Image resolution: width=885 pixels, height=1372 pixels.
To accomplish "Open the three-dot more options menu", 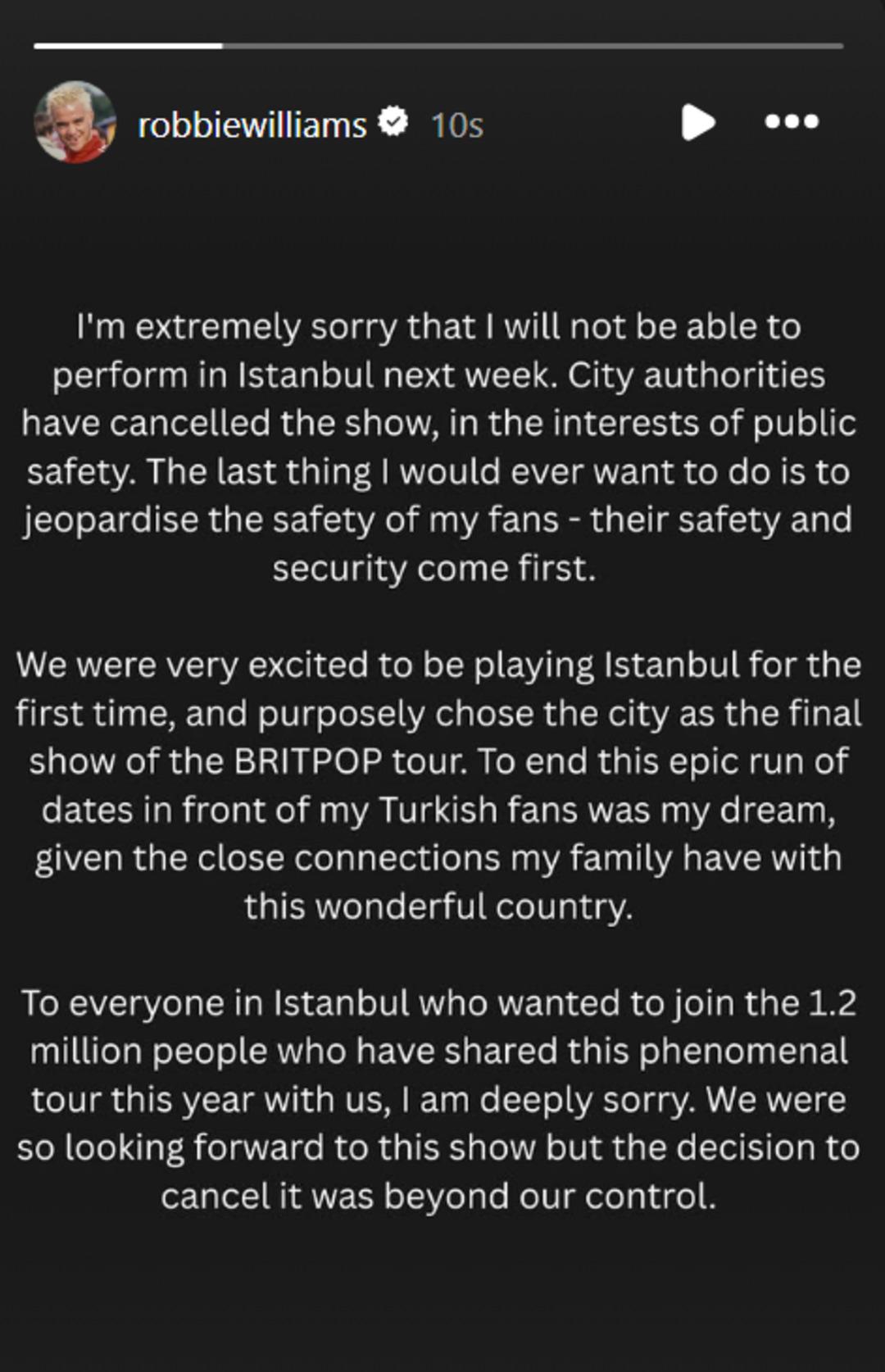I will pos(791,122).
